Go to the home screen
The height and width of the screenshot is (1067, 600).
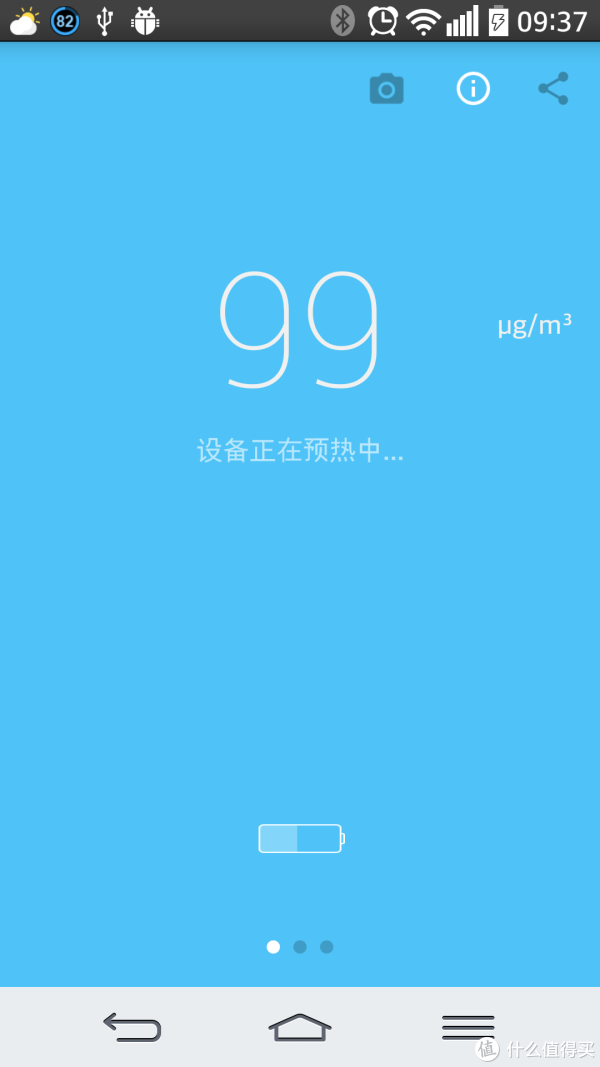[x=300, y=1027]
